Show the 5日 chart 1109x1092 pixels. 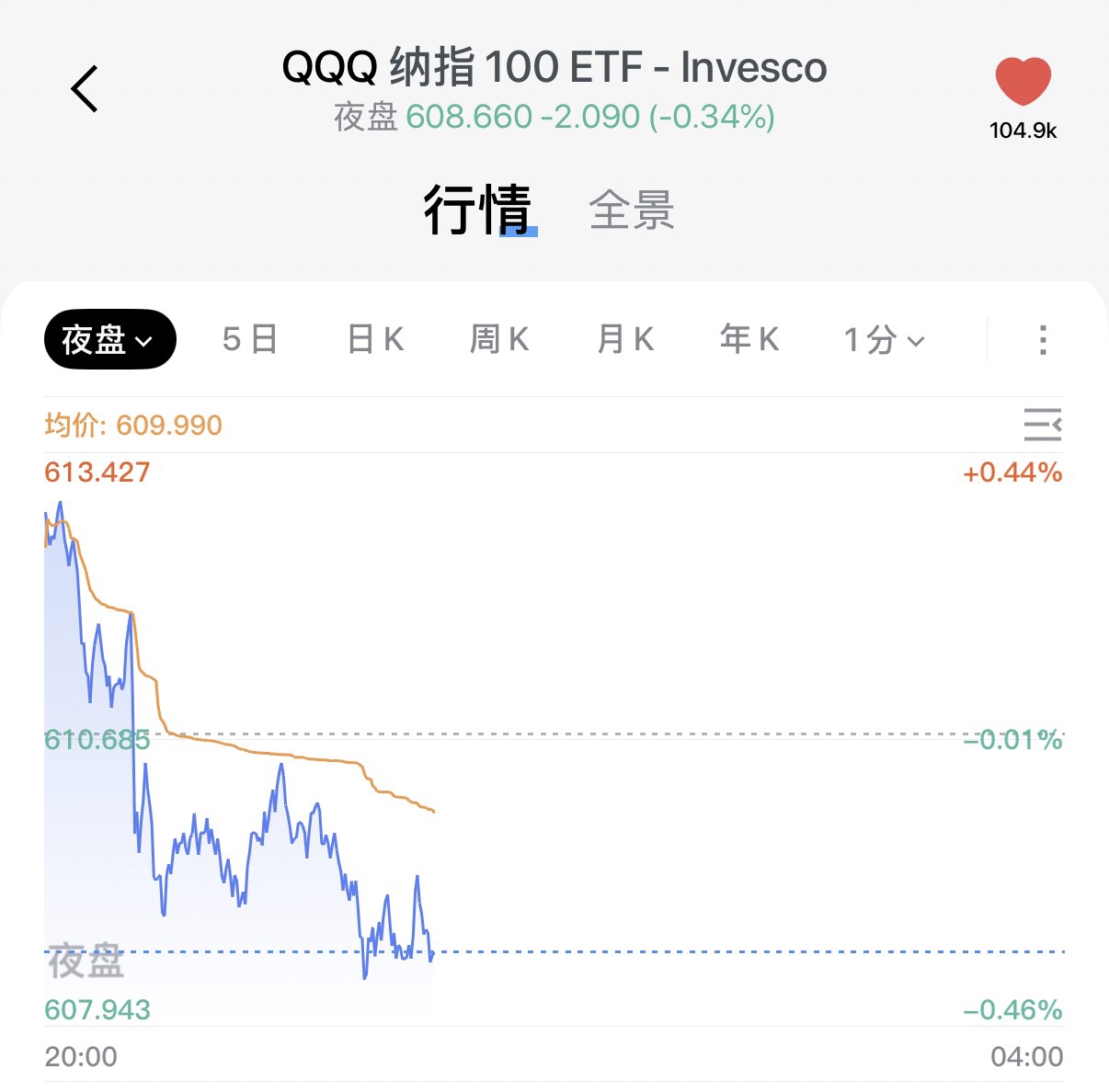pyautogui.click(x=250, y=340)
